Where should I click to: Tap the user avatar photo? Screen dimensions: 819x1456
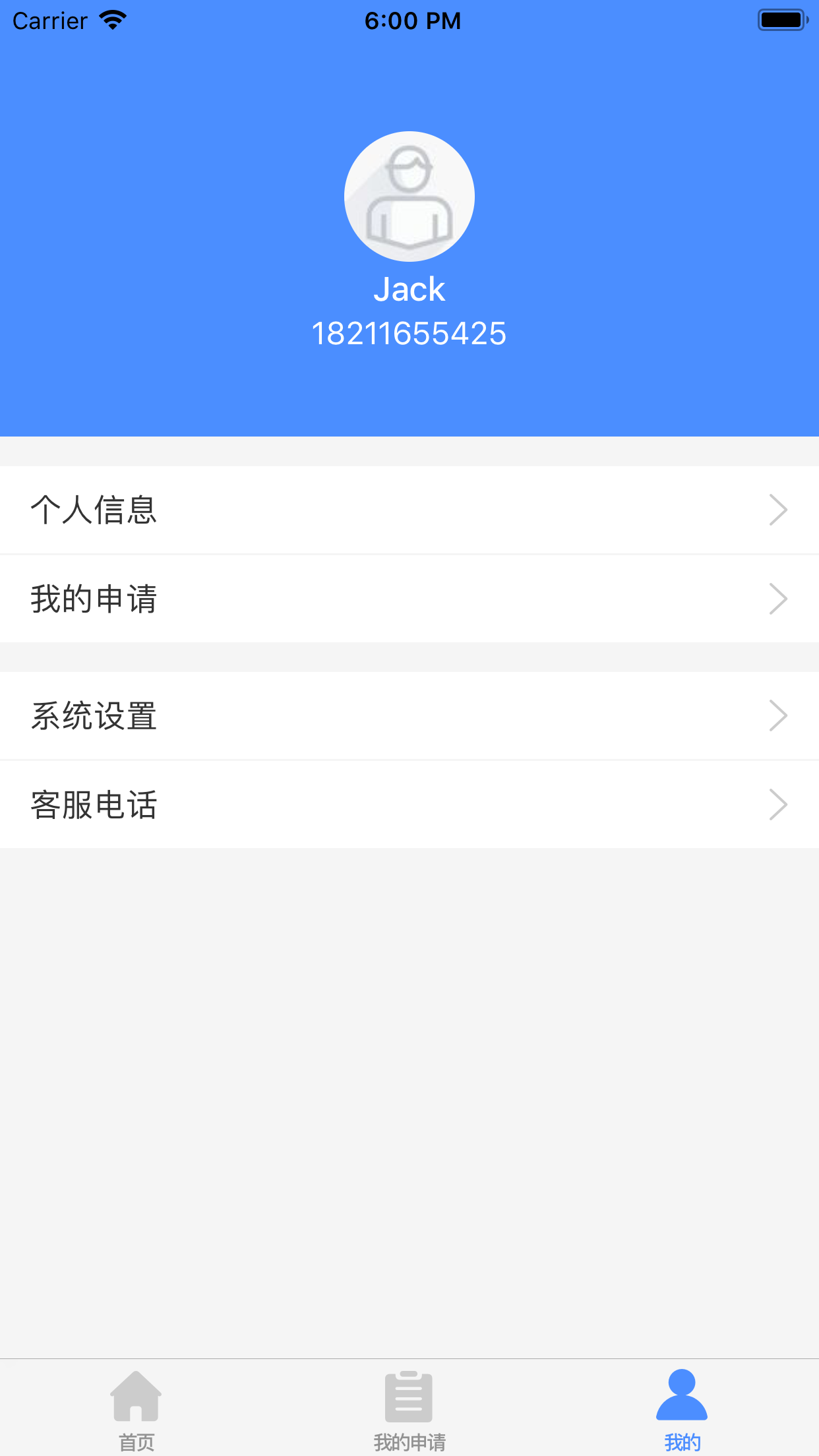click(409, 196)
